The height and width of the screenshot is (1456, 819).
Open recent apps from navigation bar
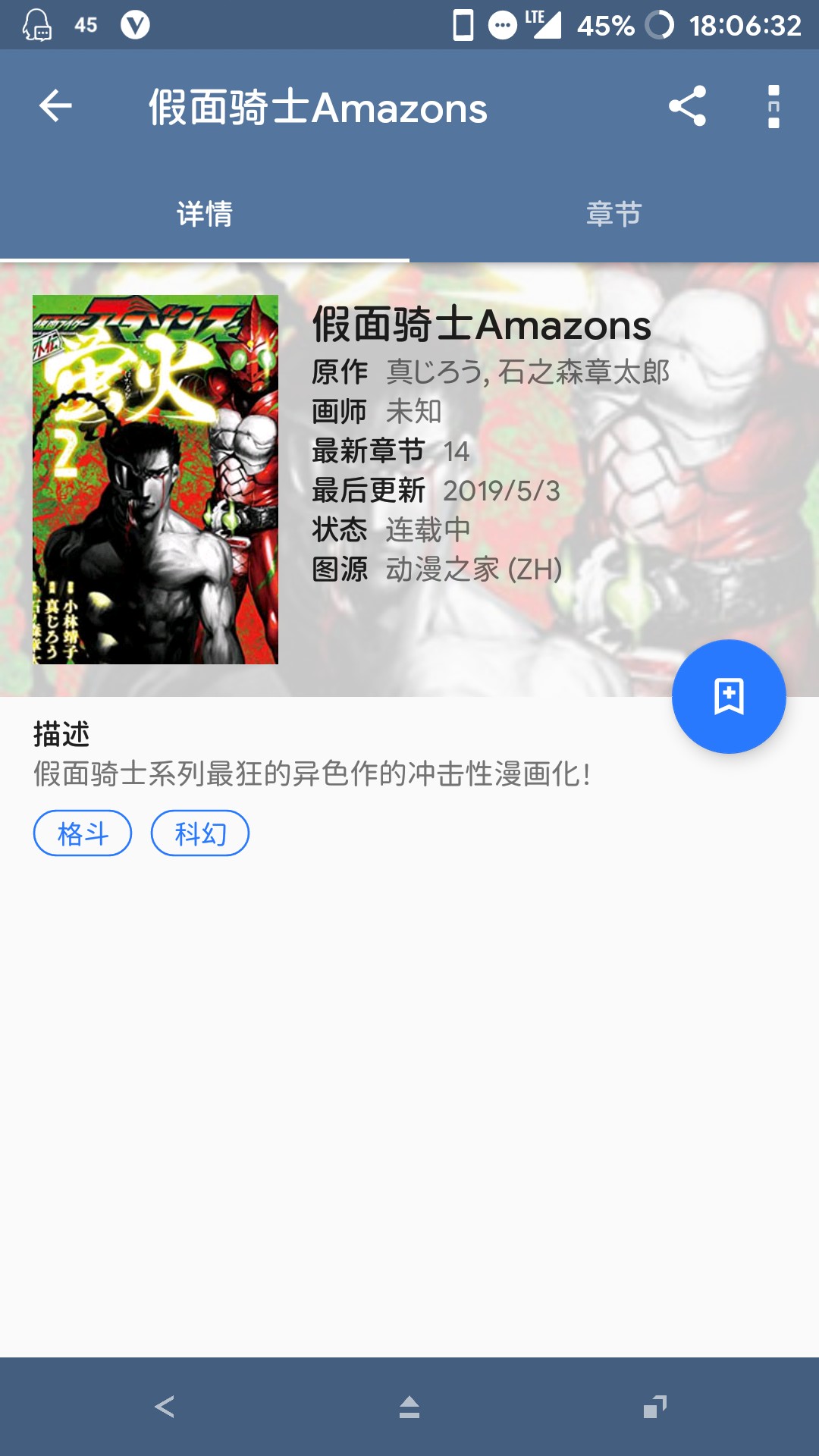654,1407
